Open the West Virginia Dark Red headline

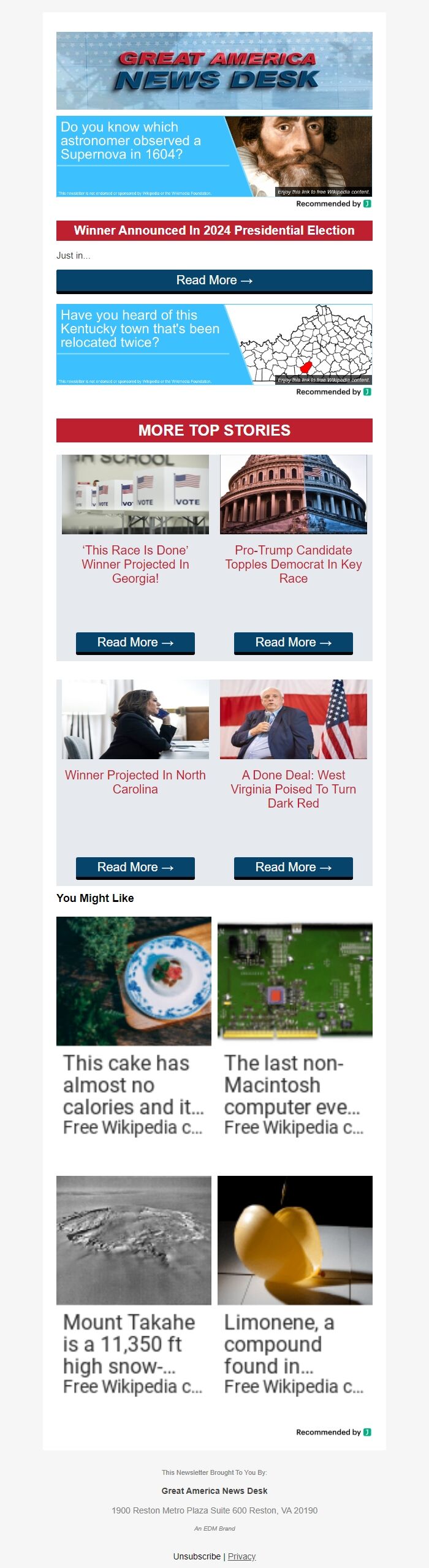(293, 789)
